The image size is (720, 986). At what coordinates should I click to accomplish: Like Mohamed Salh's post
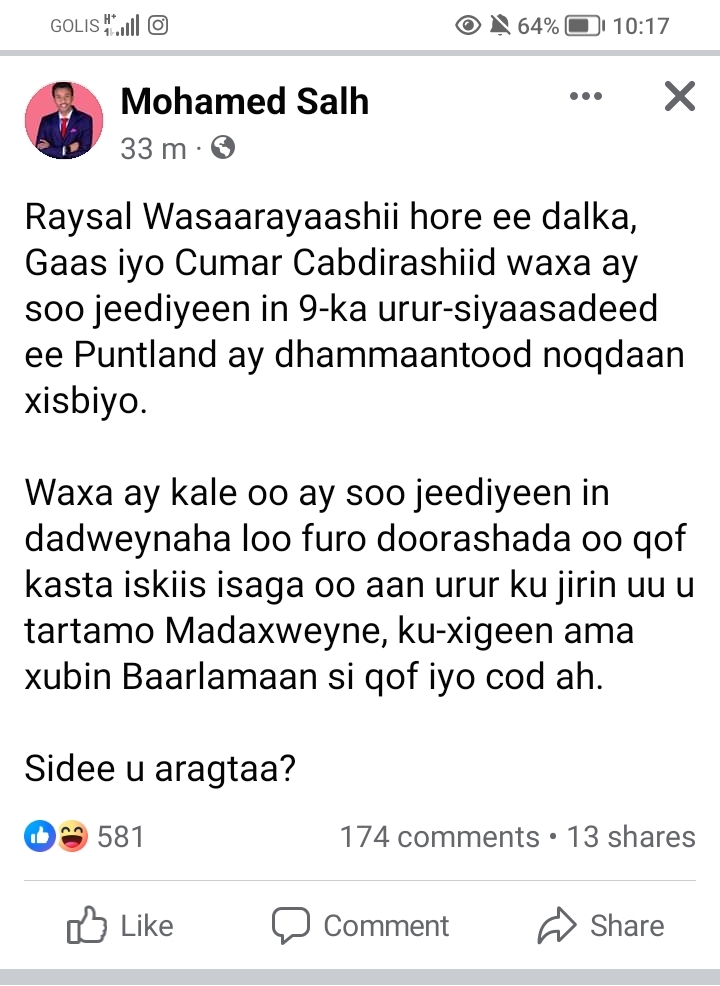pyautogui.click(x=120, y=926)
